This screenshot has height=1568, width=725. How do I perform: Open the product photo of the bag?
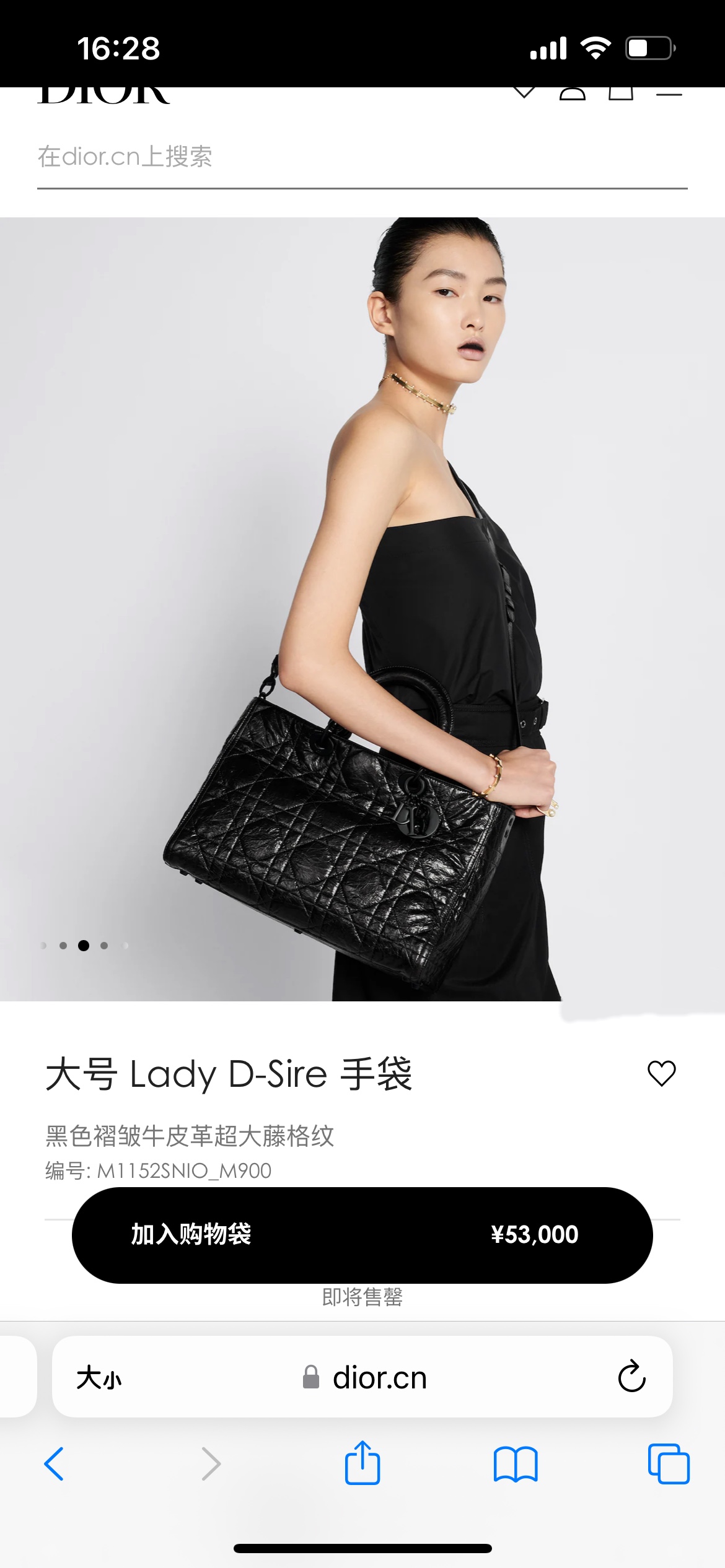(x=362, y=609)
